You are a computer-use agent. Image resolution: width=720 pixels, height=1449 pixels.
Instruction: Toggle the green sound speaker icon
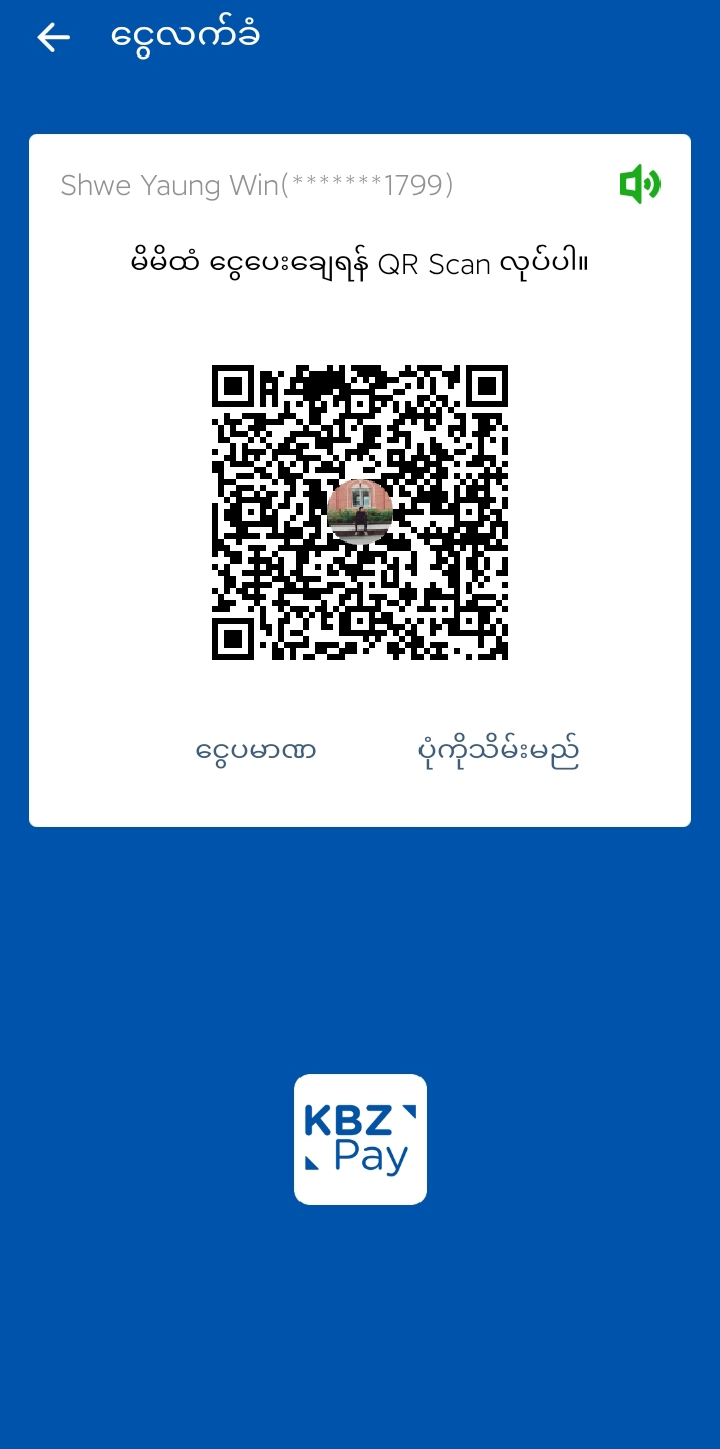coord(640,185)
